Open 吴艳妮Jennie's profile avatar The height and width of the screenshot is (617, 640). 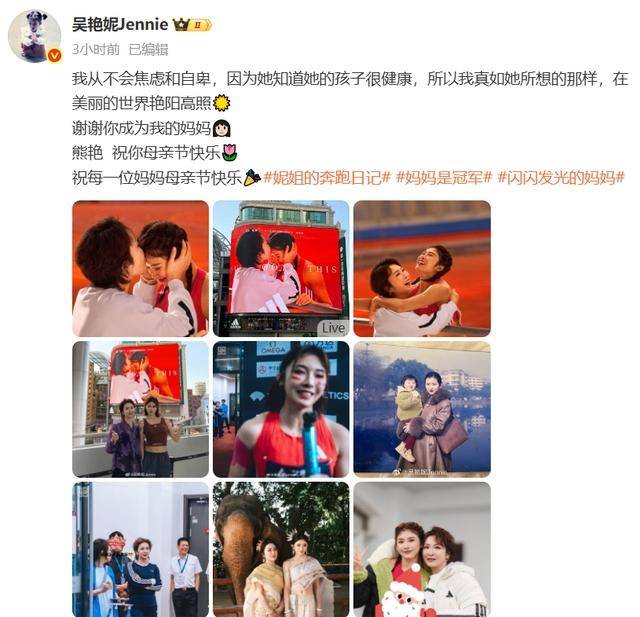tap(35, 36)
